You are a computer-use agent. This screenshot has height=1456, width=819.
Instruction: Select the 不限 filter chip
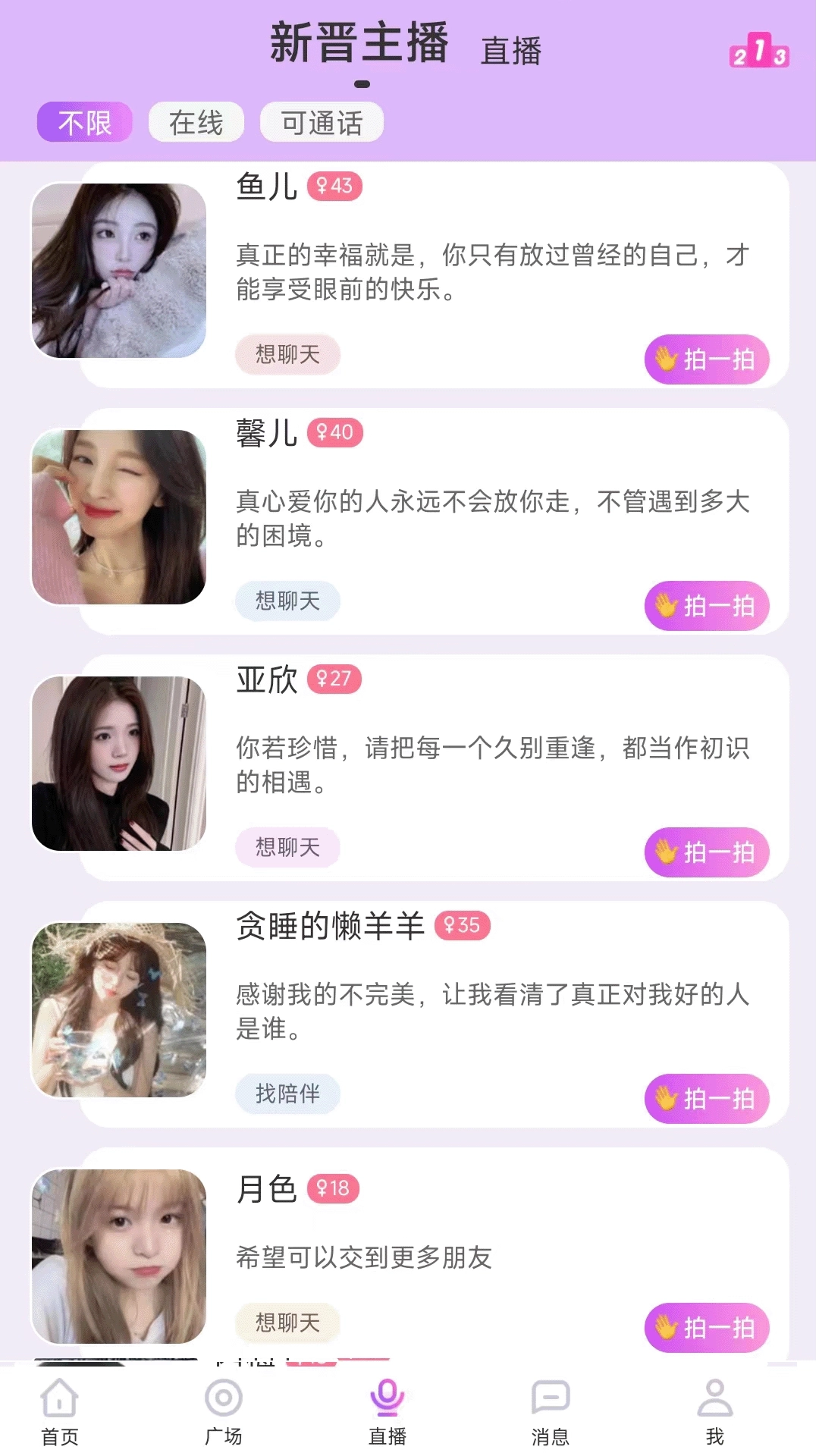[x=85, y=122]
